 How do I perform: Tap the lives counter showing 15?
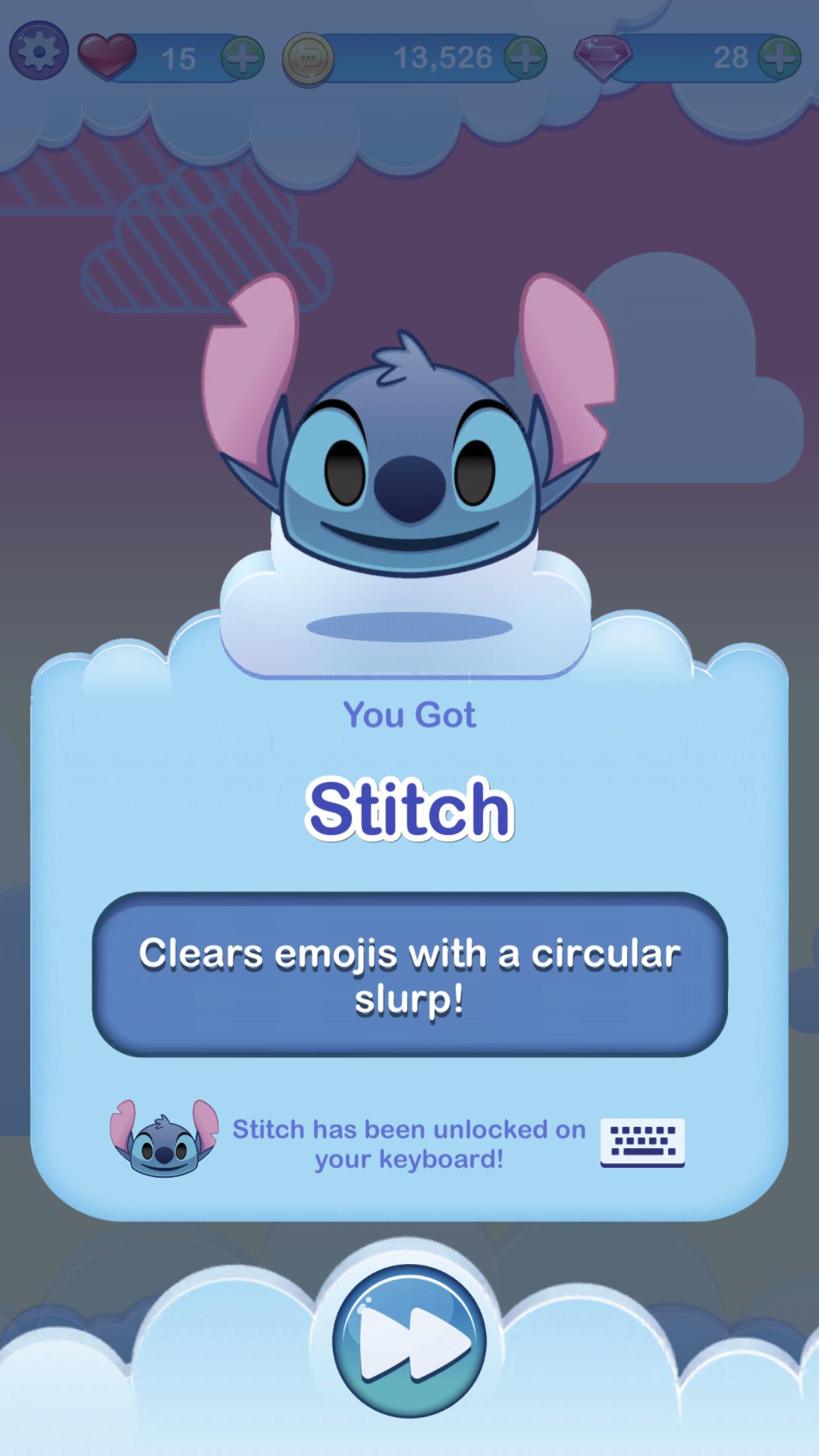[x=178, y=58]
